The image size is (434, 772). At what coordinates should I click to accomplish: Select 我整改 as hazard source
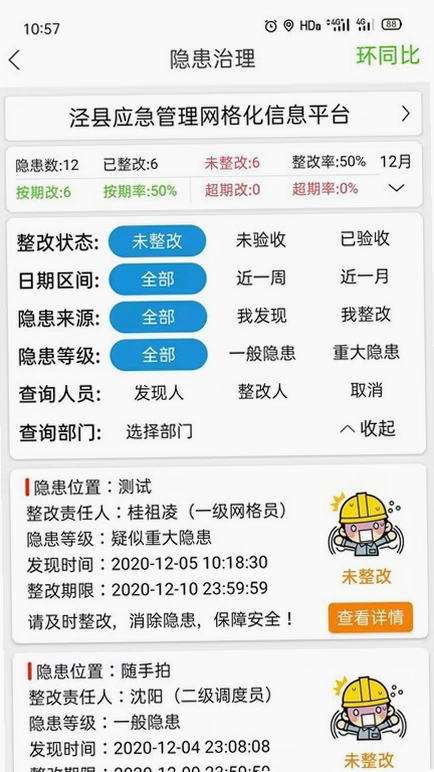[366, 315]
